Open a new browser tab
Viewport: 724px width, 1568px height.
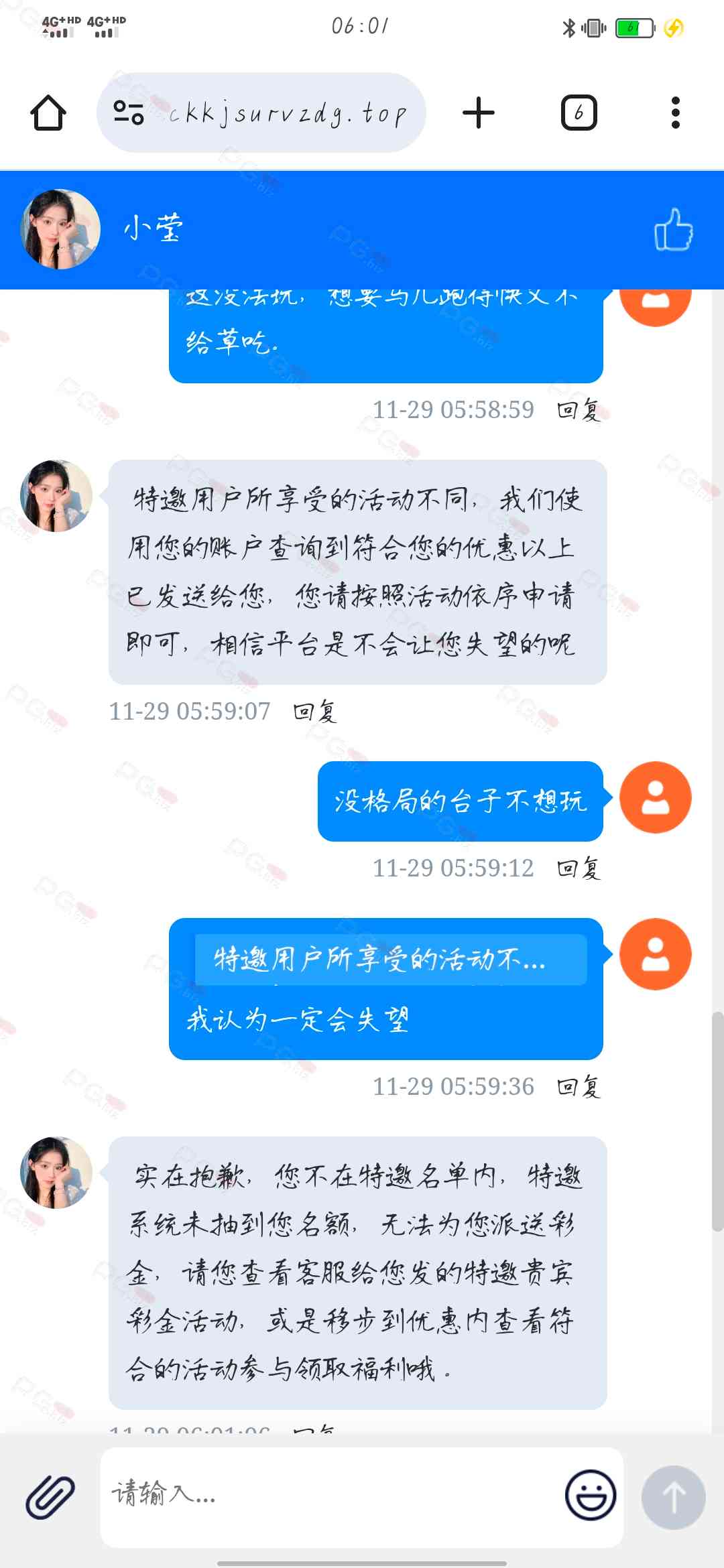click(x=479, y=113)
